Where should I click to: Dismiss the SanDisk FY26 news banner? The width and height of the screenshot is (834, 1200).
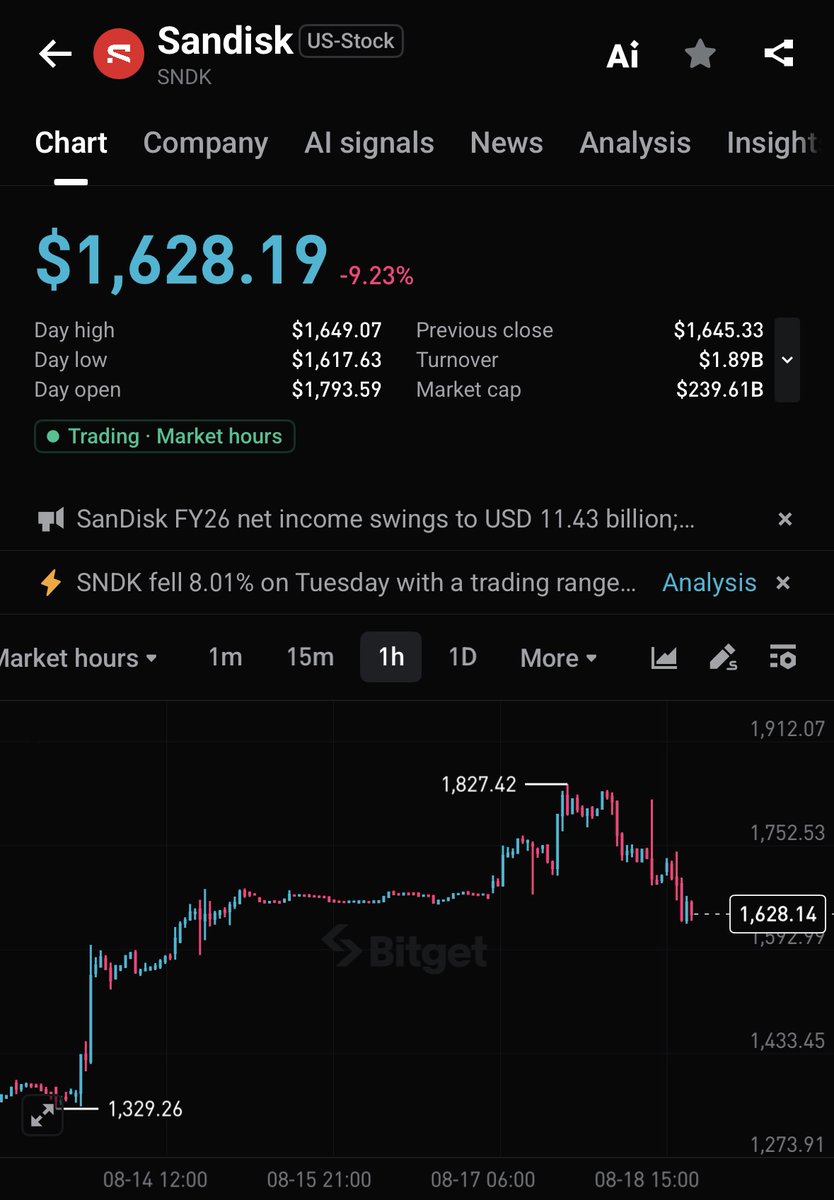785,519
